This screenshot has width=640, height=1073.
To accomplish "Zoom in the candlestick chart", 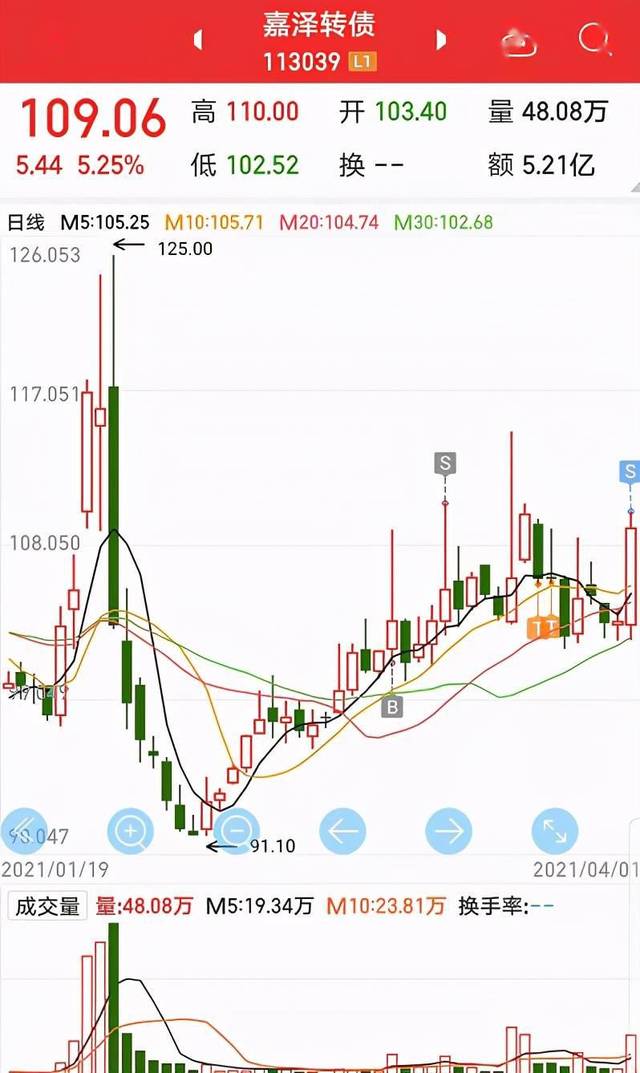I will [130, 831].
